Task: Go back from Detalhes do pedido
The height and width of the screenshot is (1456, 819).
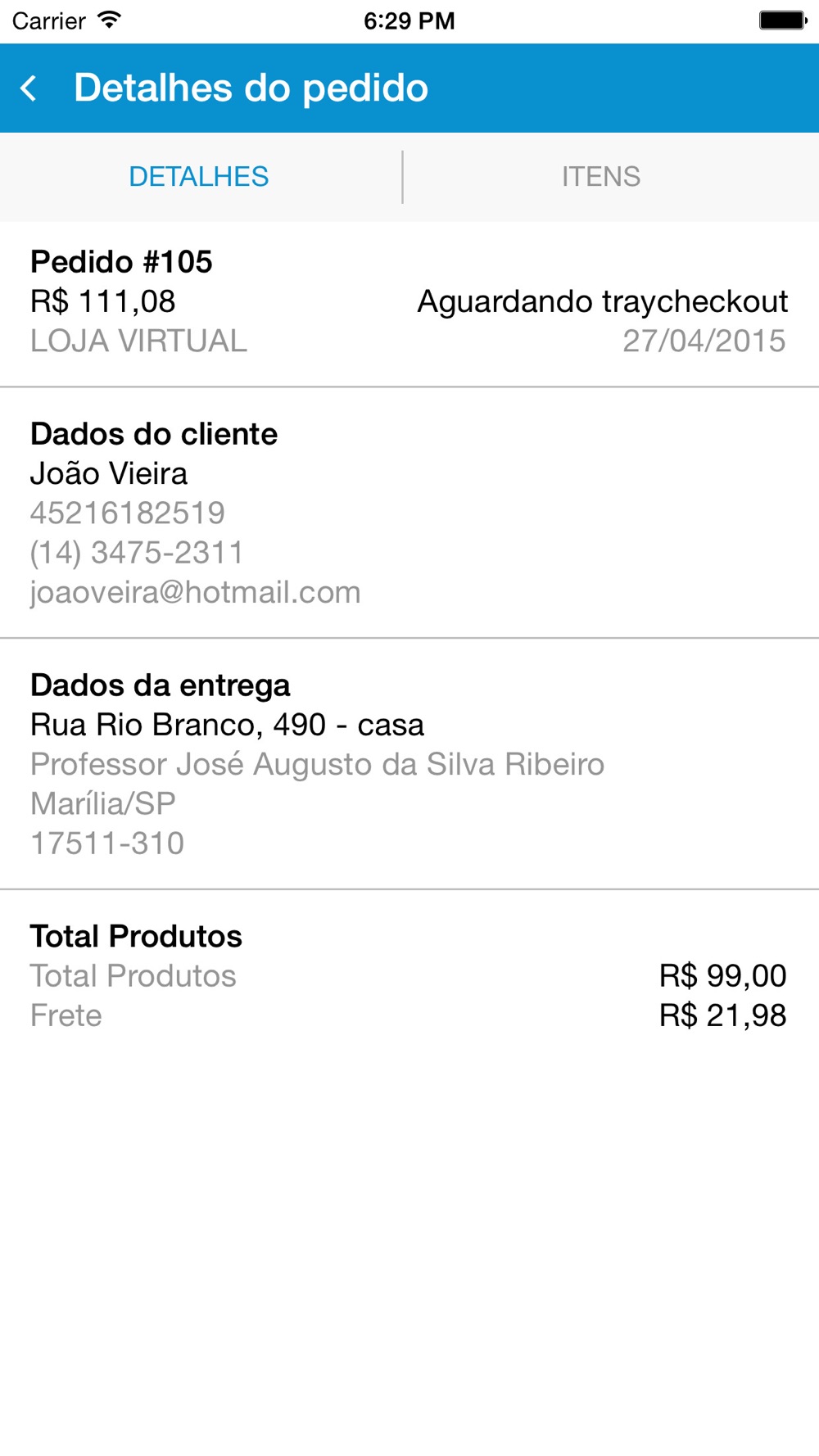Action: pos(29,88)
